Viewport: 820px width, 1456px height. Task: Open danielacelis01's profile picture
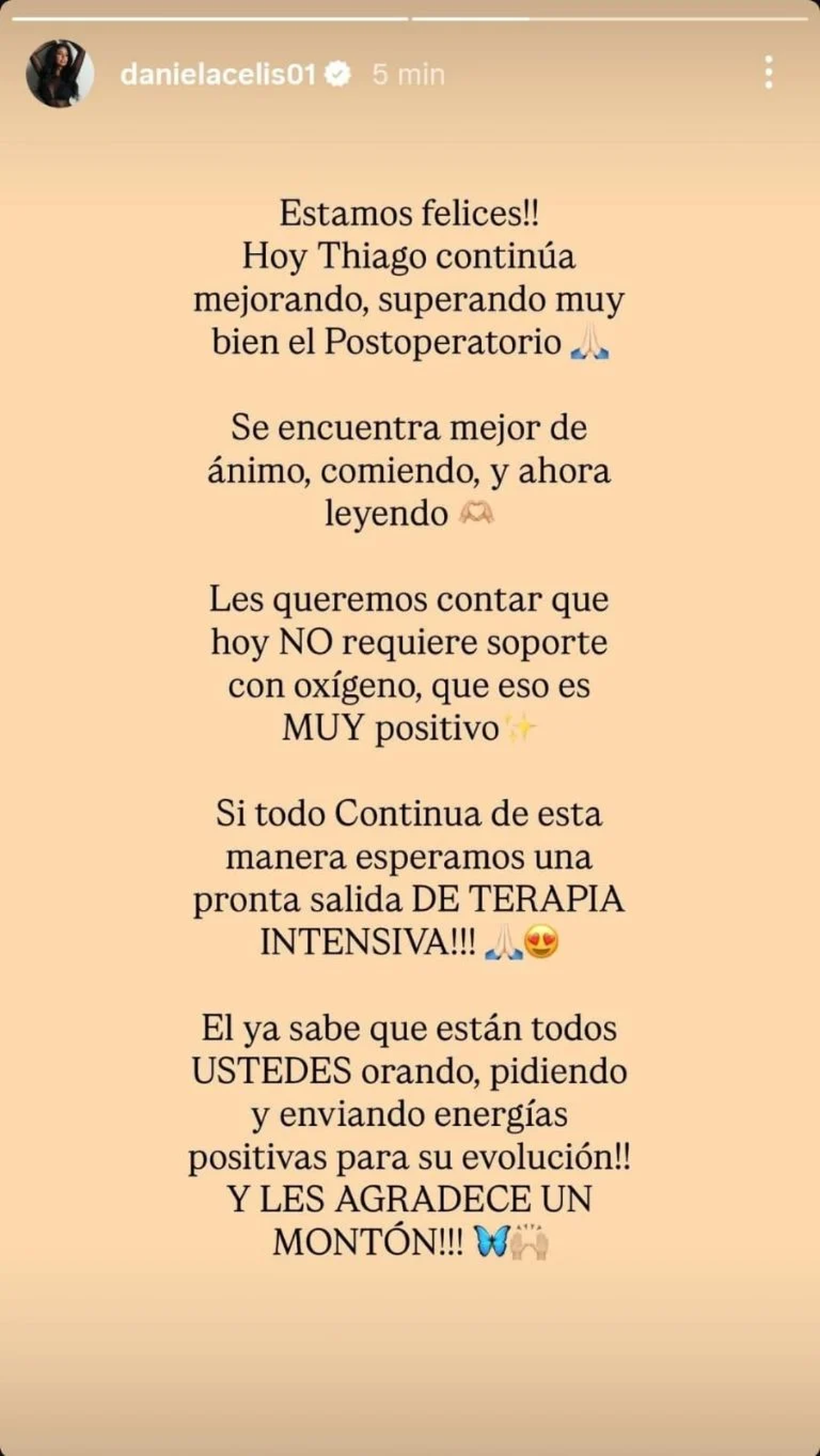59,74
